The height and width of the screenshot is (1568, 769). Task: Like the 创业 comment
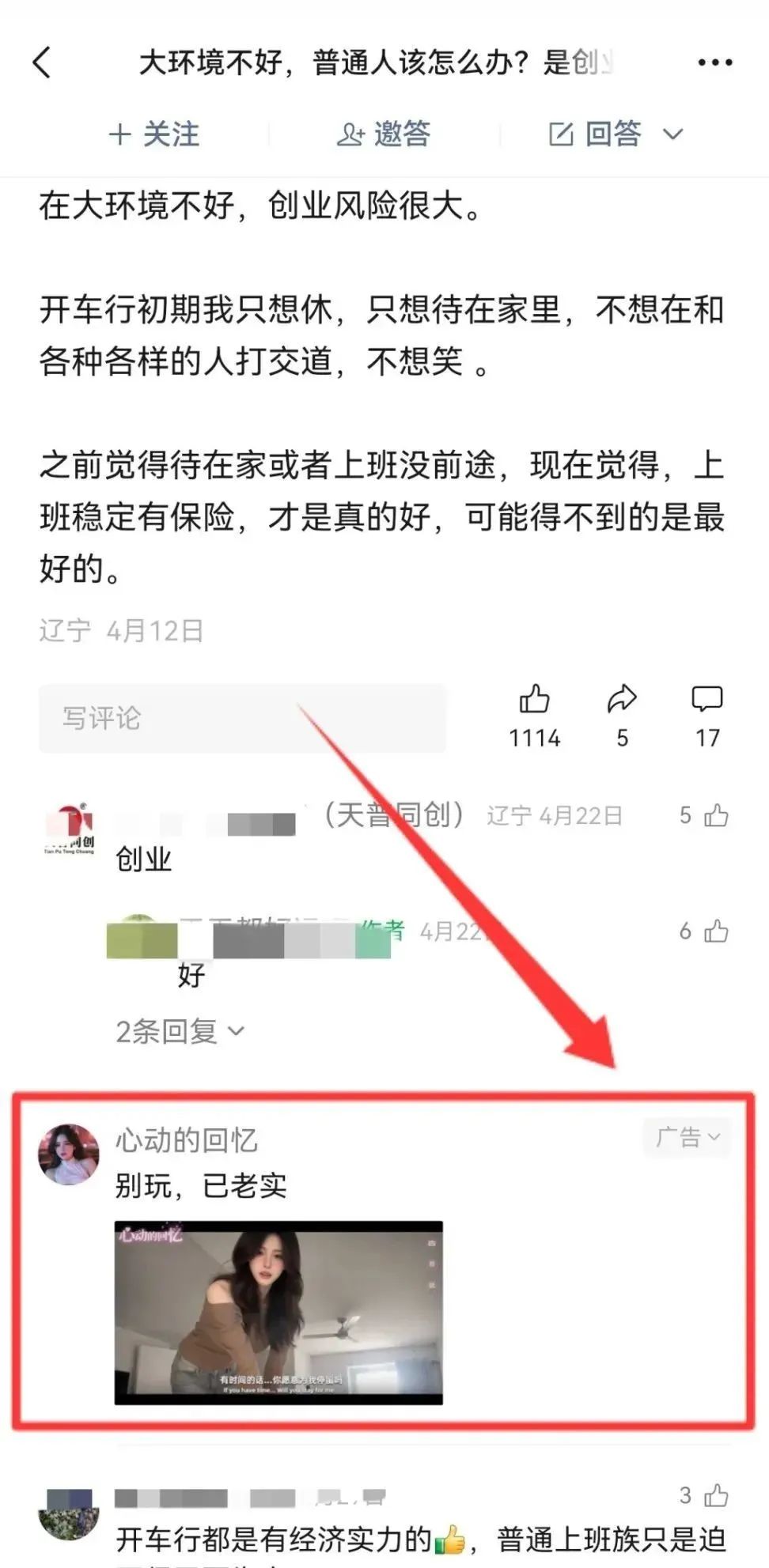(x=704, y=815)
